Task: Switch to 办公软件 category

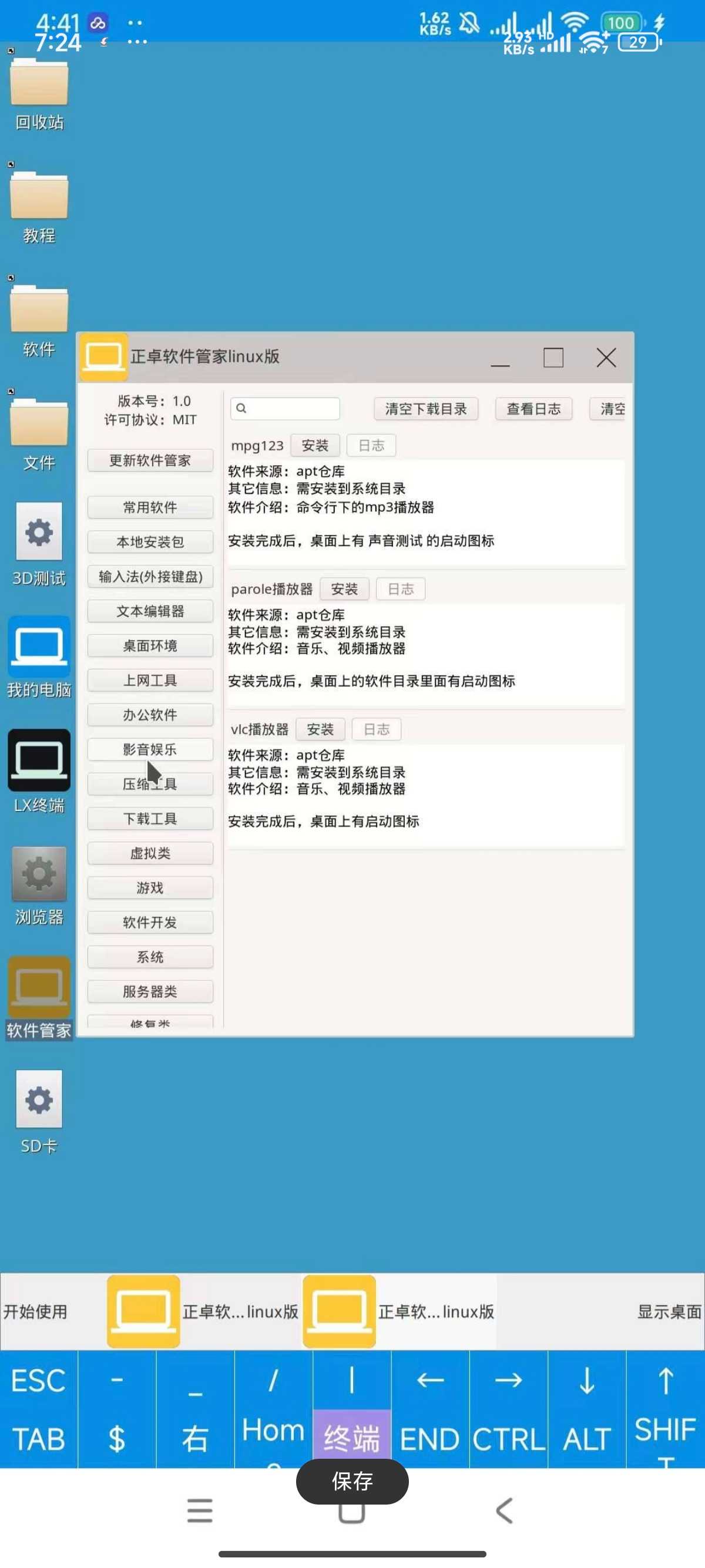Action: coord(150,715)
